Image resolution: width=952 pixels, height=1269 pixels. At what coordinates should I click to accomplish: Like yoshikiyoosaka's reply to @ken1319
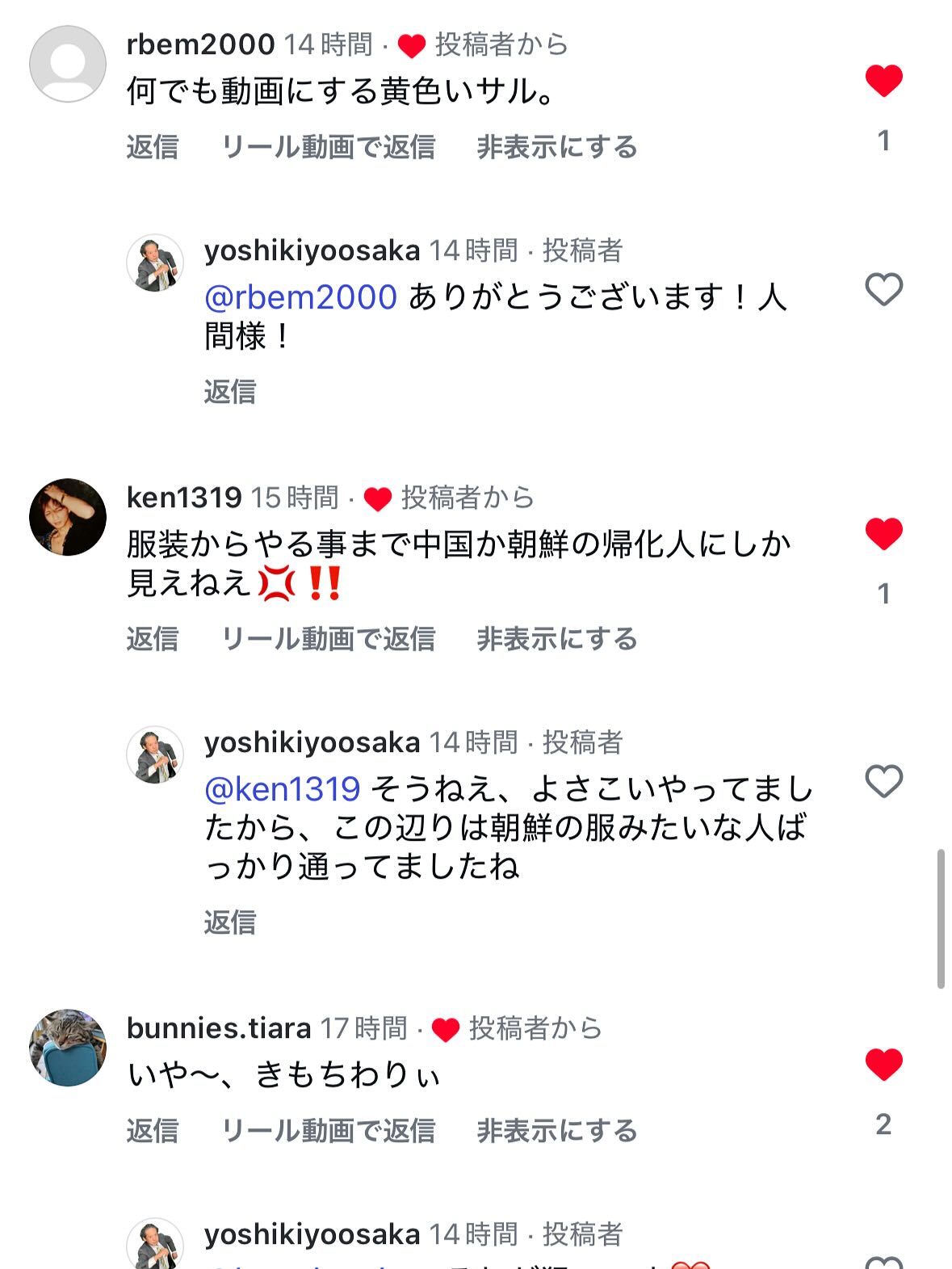(883, 781)
